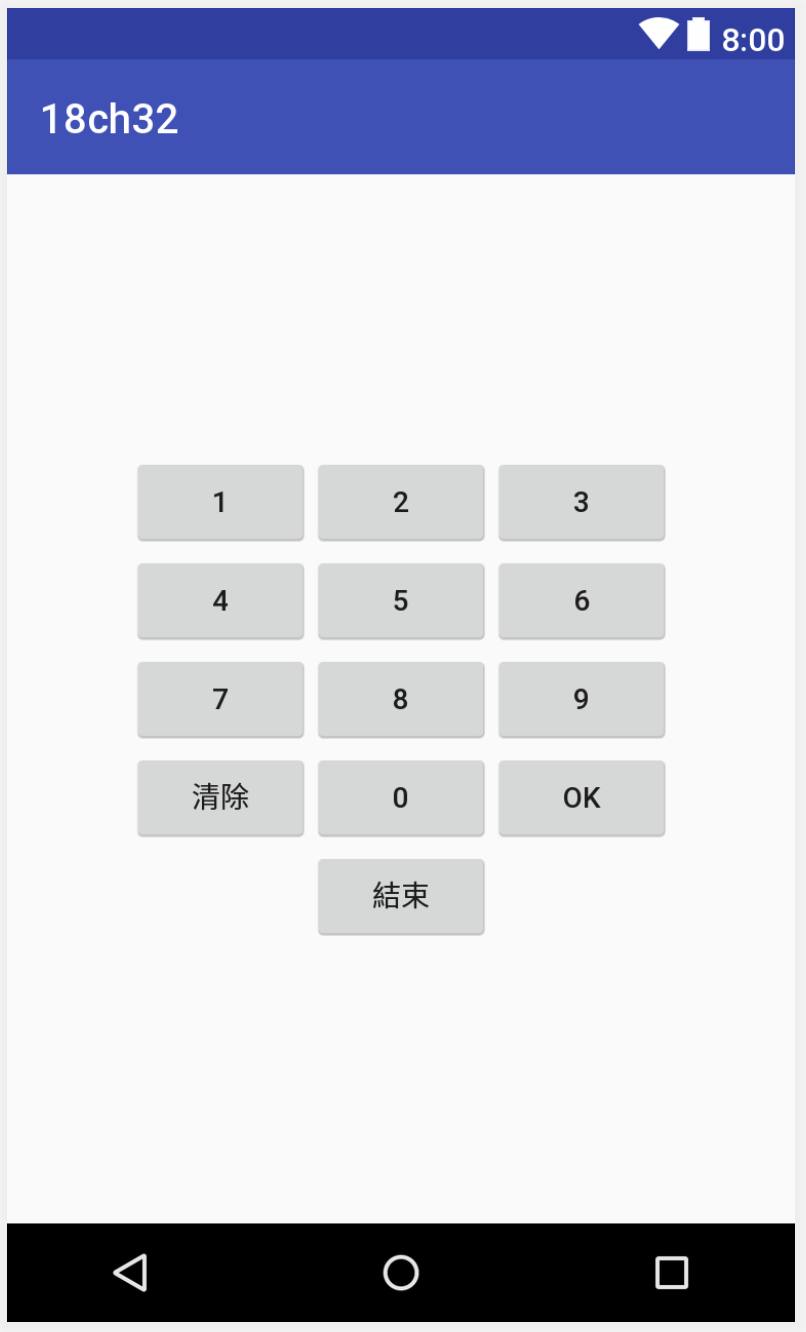Select the 3 button
This screenshot has height=1332, width=806.
pos(581,502)
